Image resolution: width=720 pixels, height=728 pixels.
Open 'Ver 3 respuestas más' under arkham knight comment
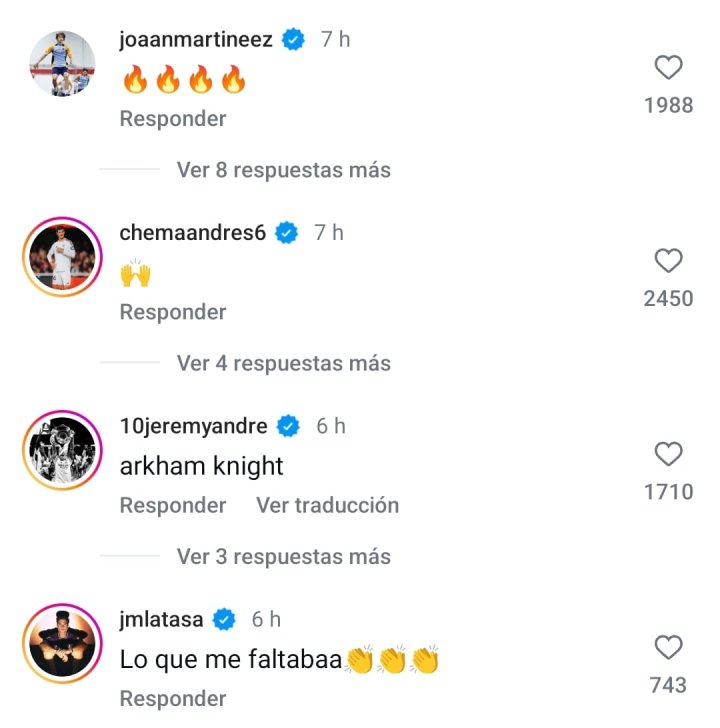[x=283, y=556]
